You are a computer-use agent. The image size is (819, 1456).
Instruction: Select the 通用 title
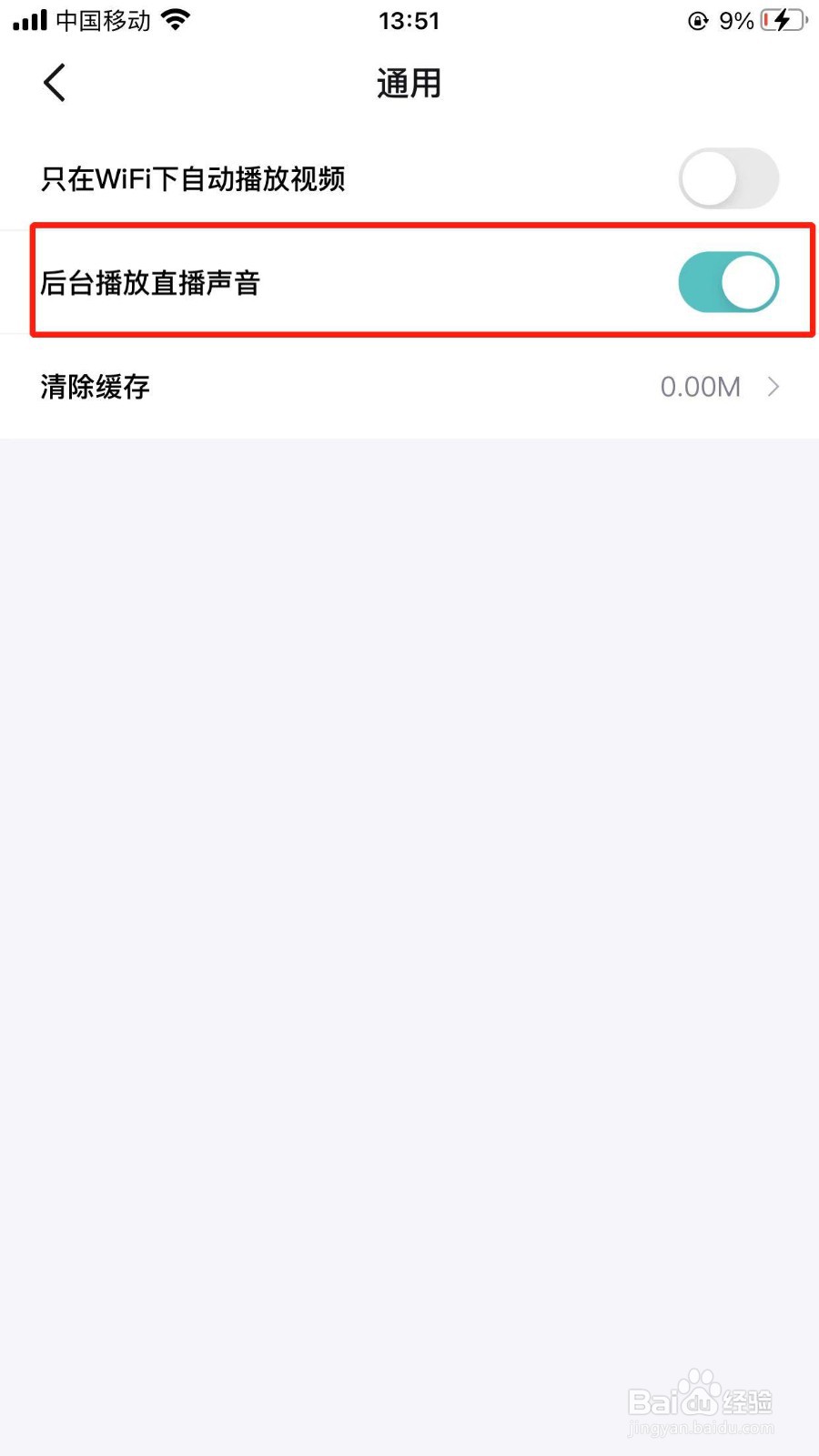(x=409, y=83)
